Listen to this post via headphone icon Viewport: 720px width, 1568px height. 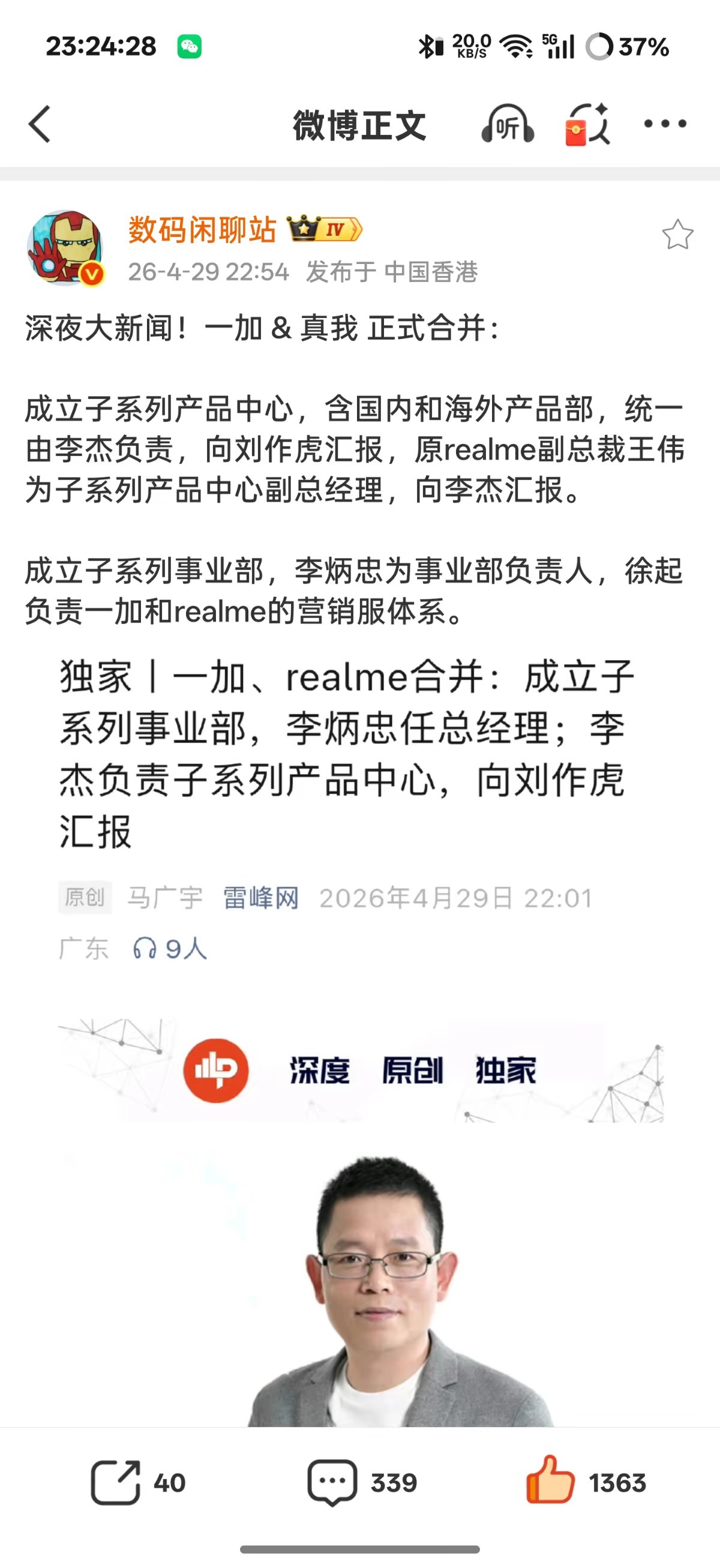tap(508, 124)
